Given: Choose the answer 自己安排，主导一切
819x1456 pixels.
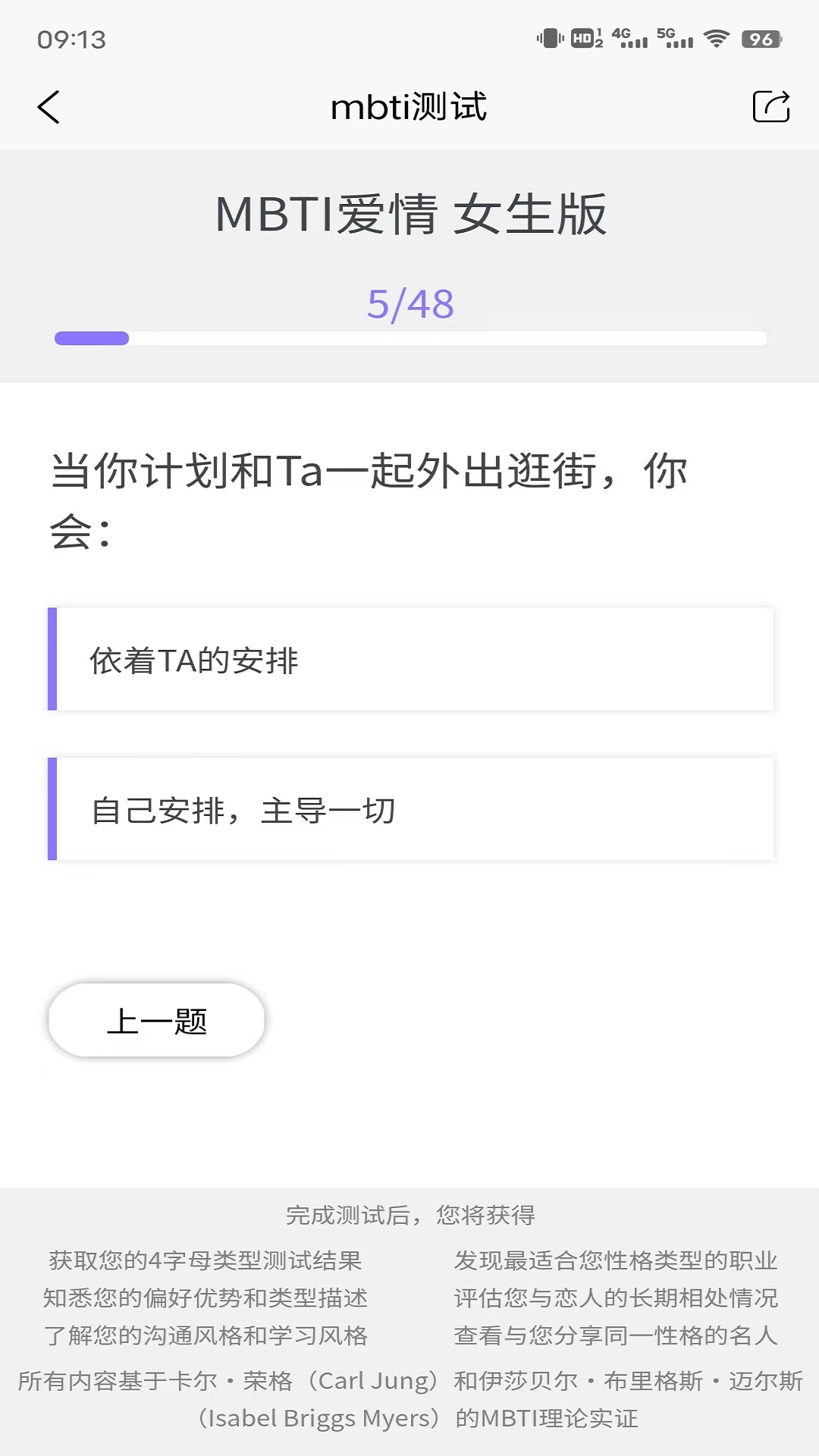Looking at the screenshot, I should (410, 809).
